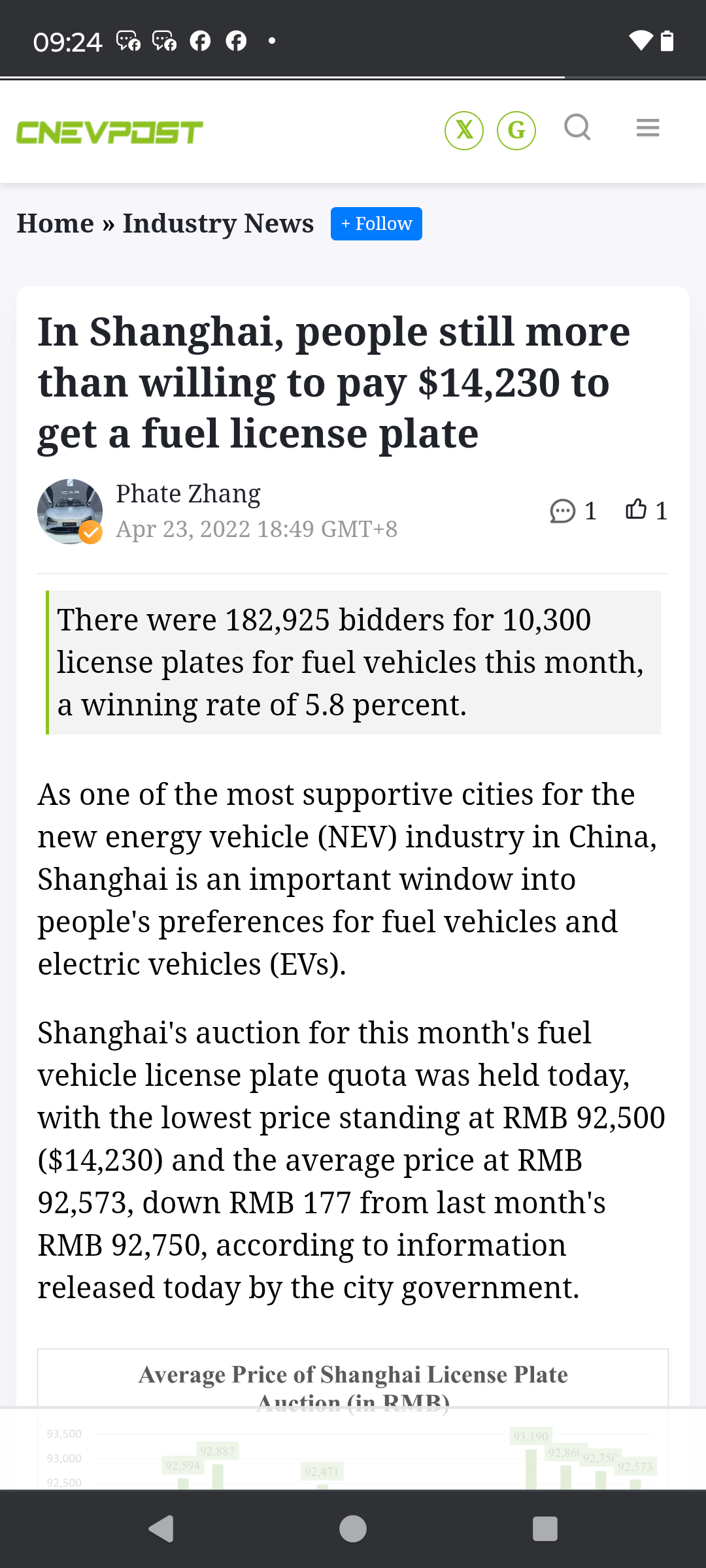View author Phate Zhang's profile

[x=188, y=494]
